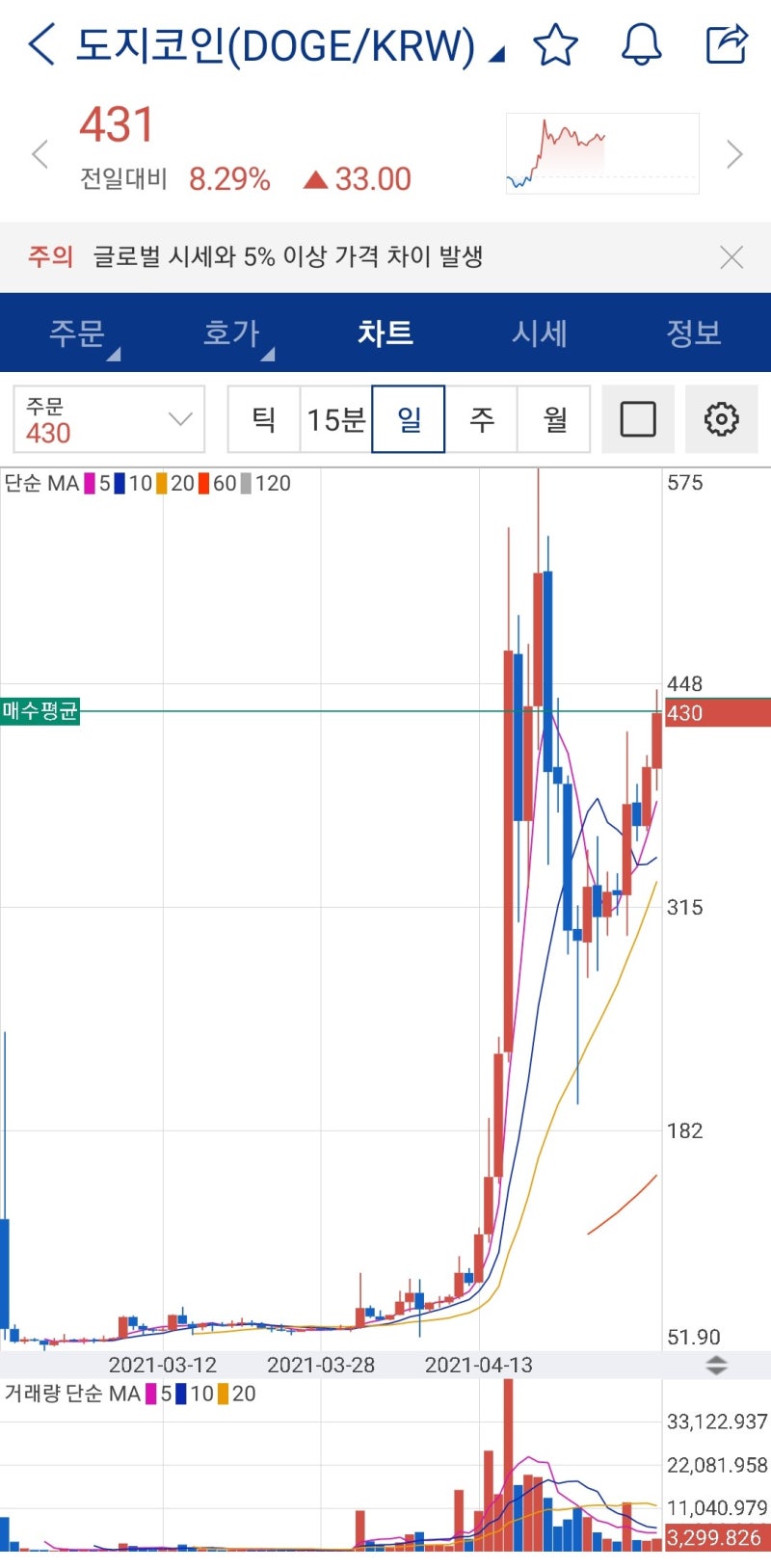Image resolution: width=771 pixels, height=1568 pixels.
Task: Show next coin with right arrow
Action: pyautogui.click(x=735, y=153)
